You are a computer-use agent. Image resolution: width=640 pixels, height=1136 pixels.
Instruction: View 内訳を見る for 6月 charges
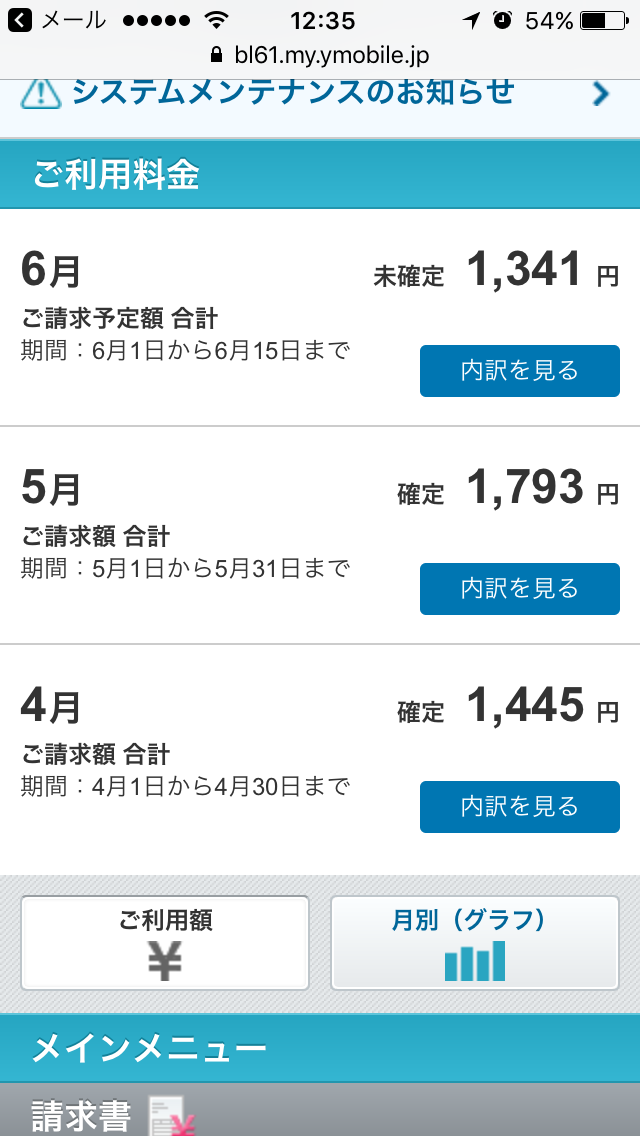pyautogui.click(x=519, y=371)
